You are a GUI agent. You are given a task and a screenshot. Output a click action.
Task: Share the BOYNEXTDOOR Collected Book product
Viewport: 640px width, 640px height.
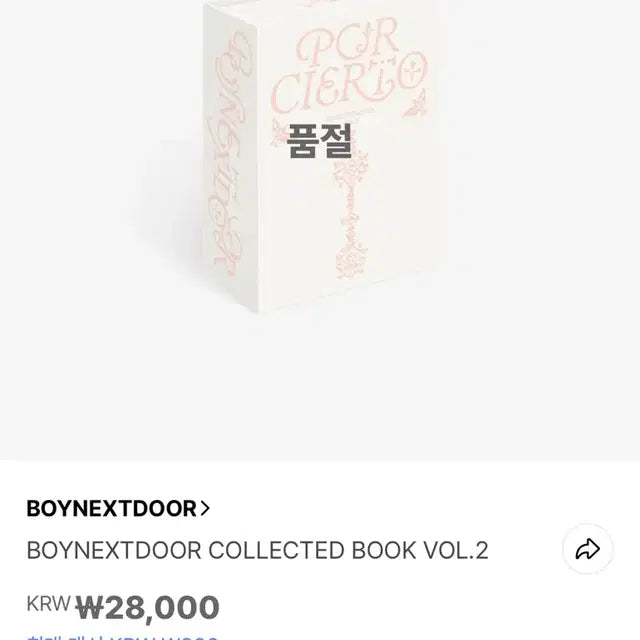click(587, 548)
